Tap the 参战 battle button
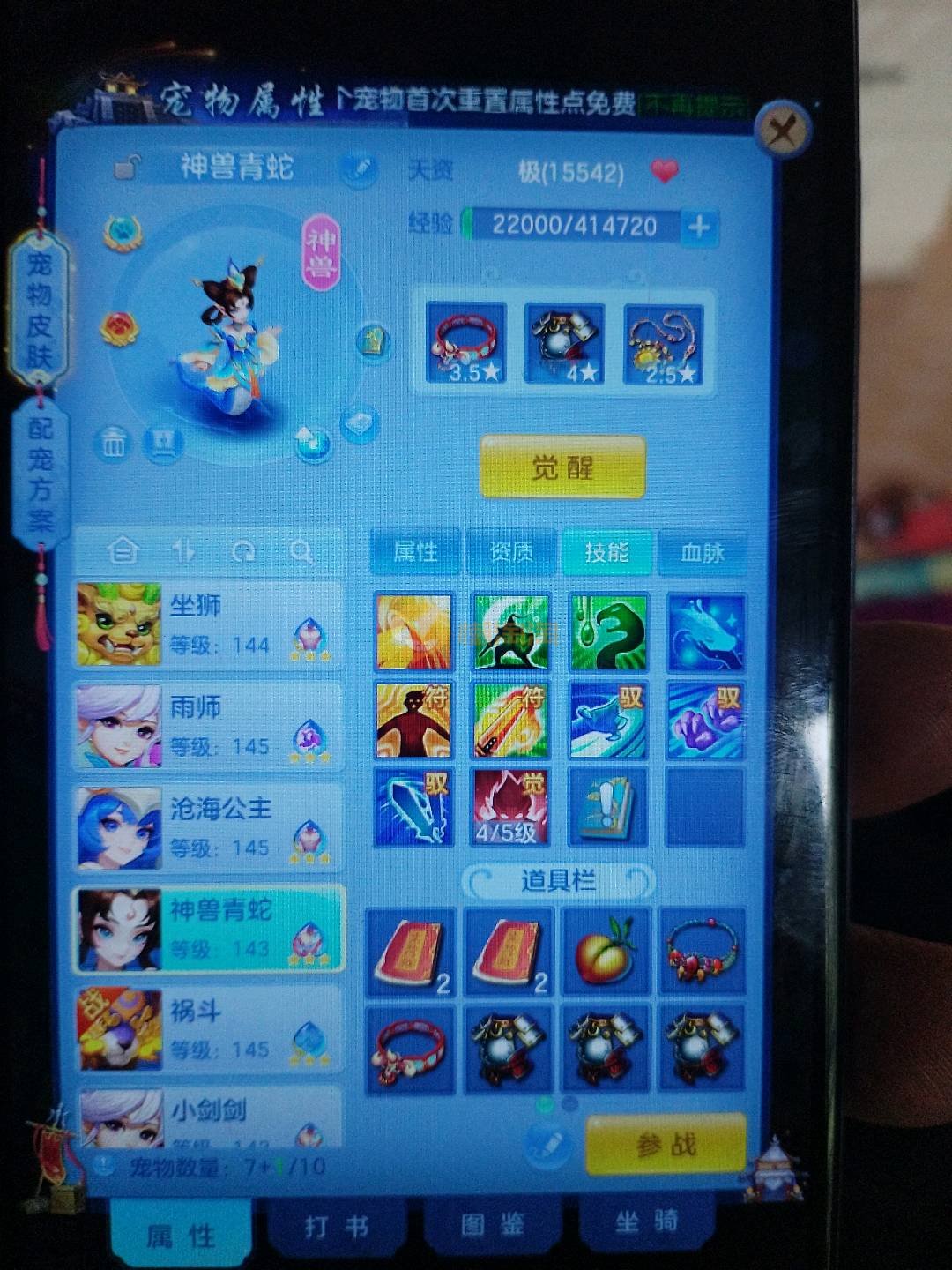This screenshot has width=952, height=1270. [x=666, y=1145]
